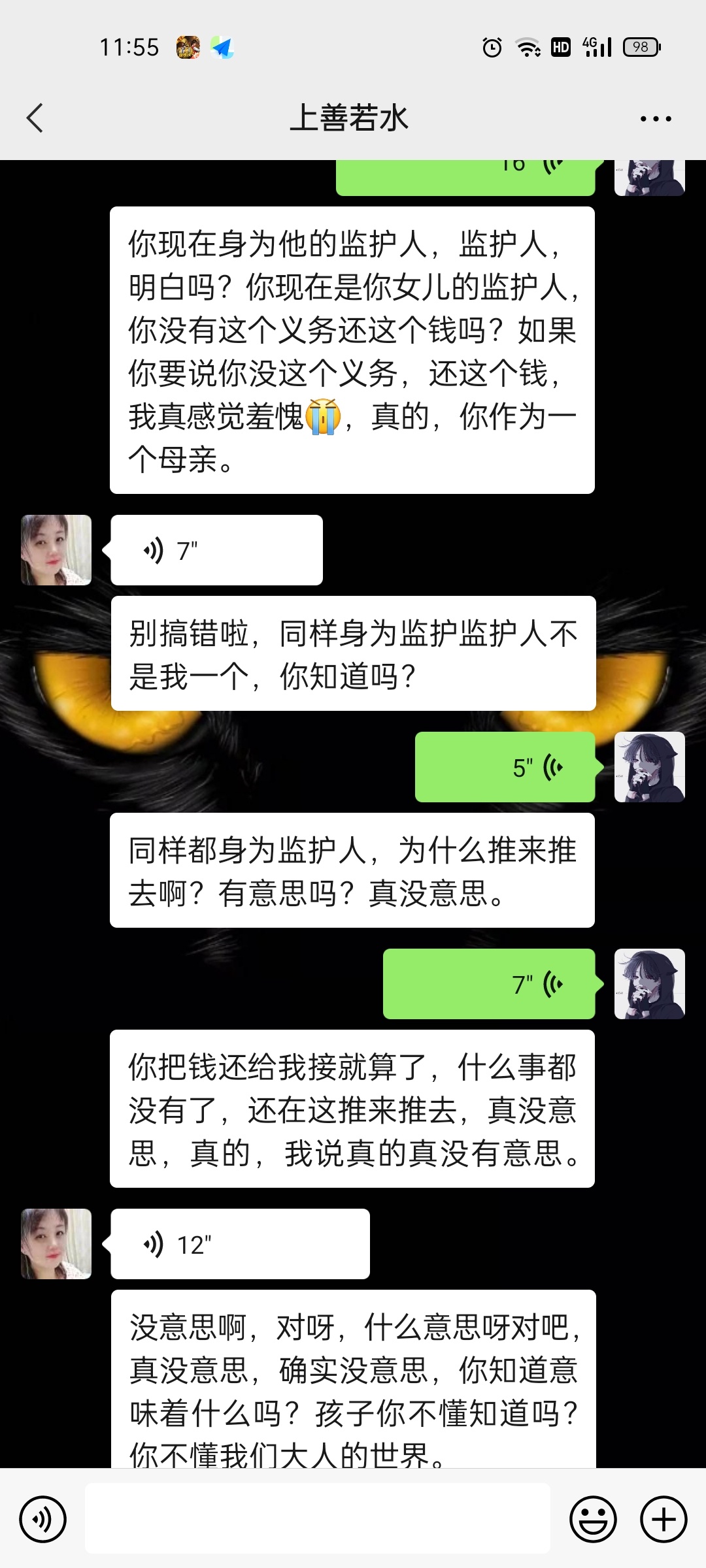Play the sent 7" voice message
The width and height of the screenshot is (706, 1568).
click(x=489, y=984)
